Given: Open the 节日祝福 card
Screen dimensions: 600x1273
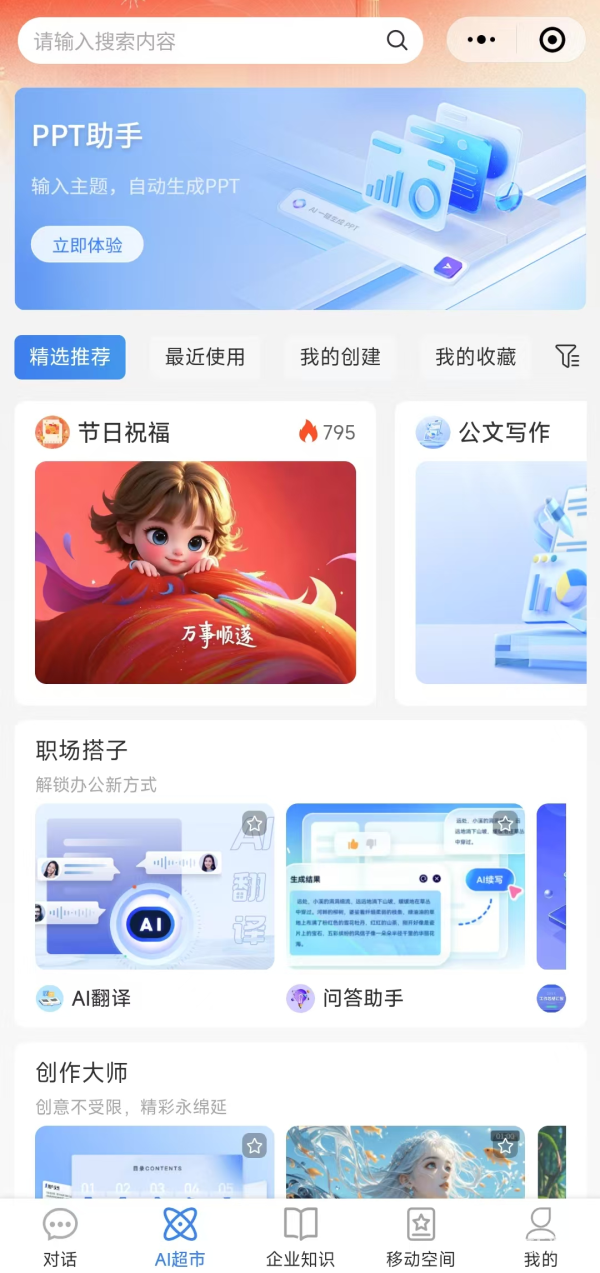Looking at the screenshot, I should [195, 553].
